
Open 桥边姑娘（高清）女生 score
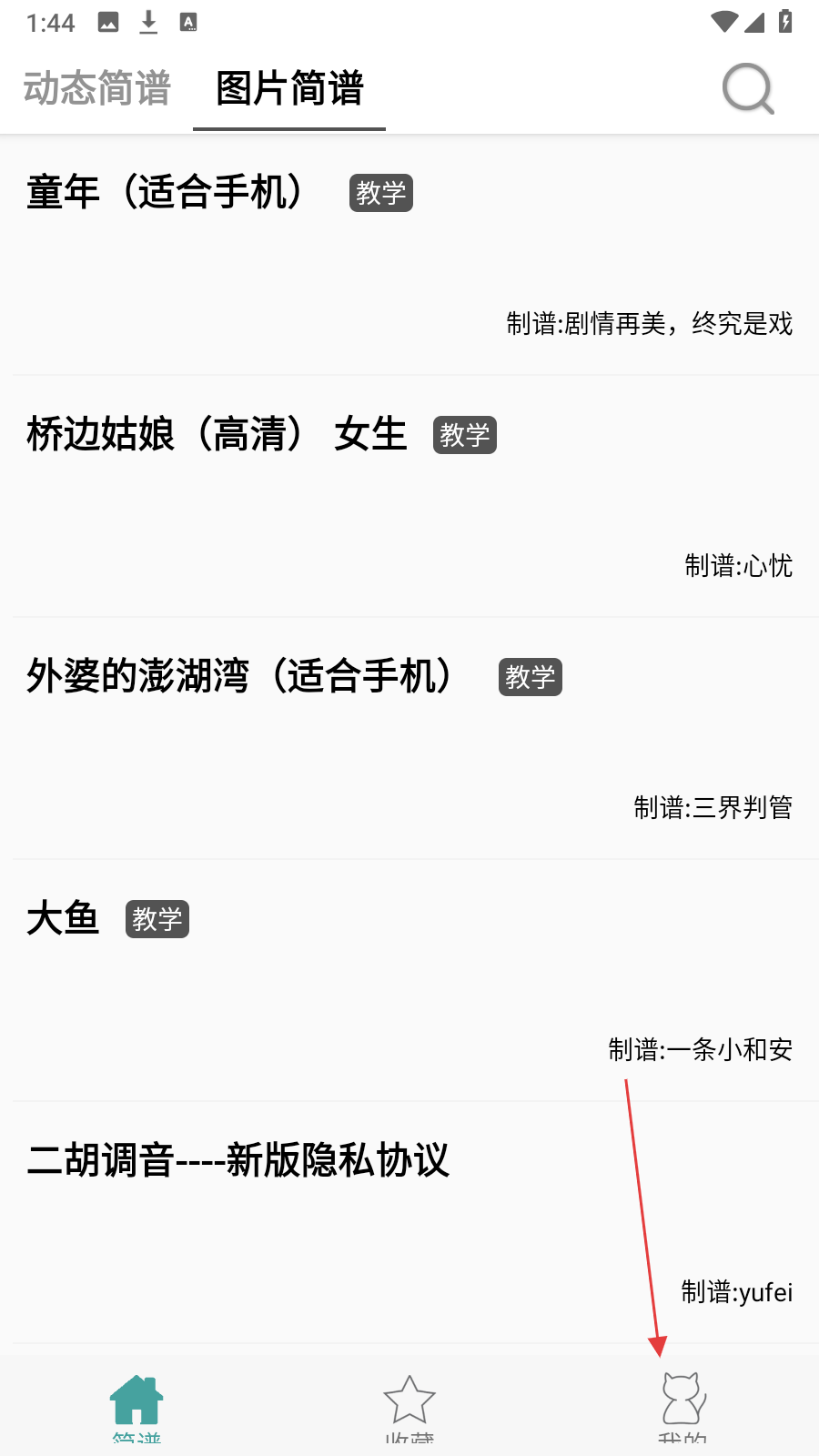[x=217, y=434]
